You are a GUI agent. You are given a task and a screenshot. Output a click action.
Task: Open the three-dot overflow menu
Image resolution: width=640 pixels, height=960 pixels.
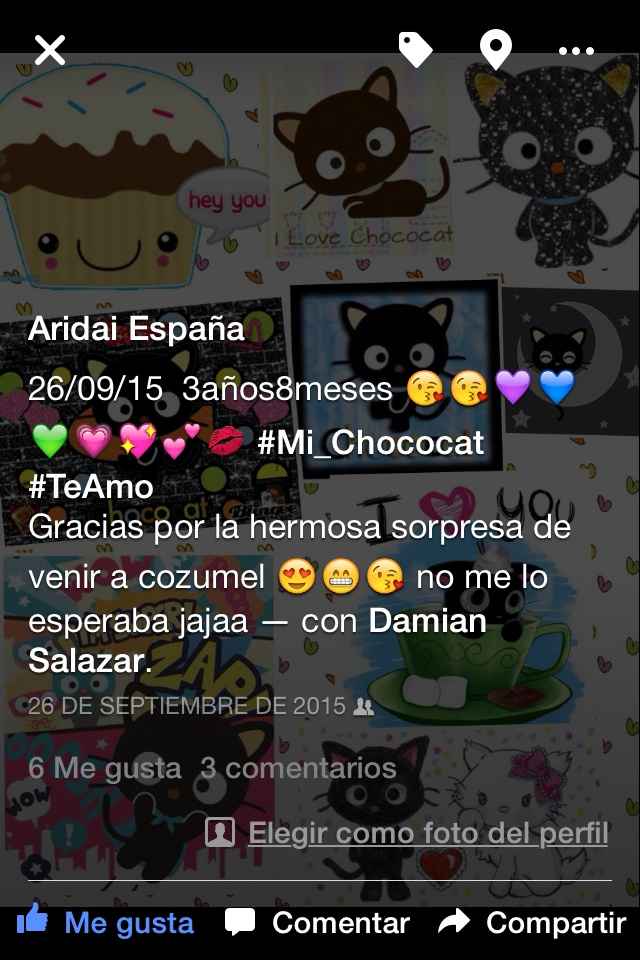point(576,50)
